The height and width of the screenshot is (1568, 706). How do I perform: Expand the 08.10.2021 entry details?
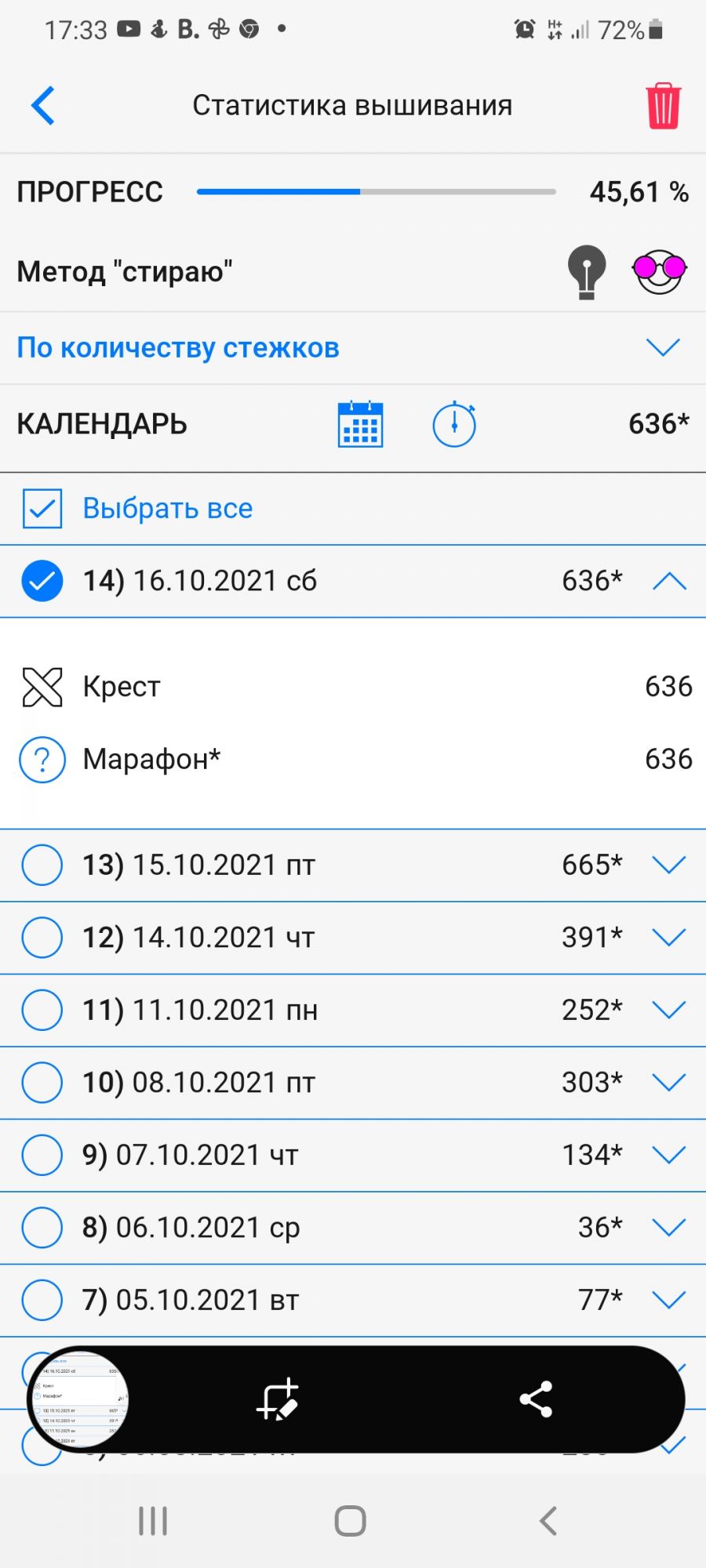[x=669, y=1083]
